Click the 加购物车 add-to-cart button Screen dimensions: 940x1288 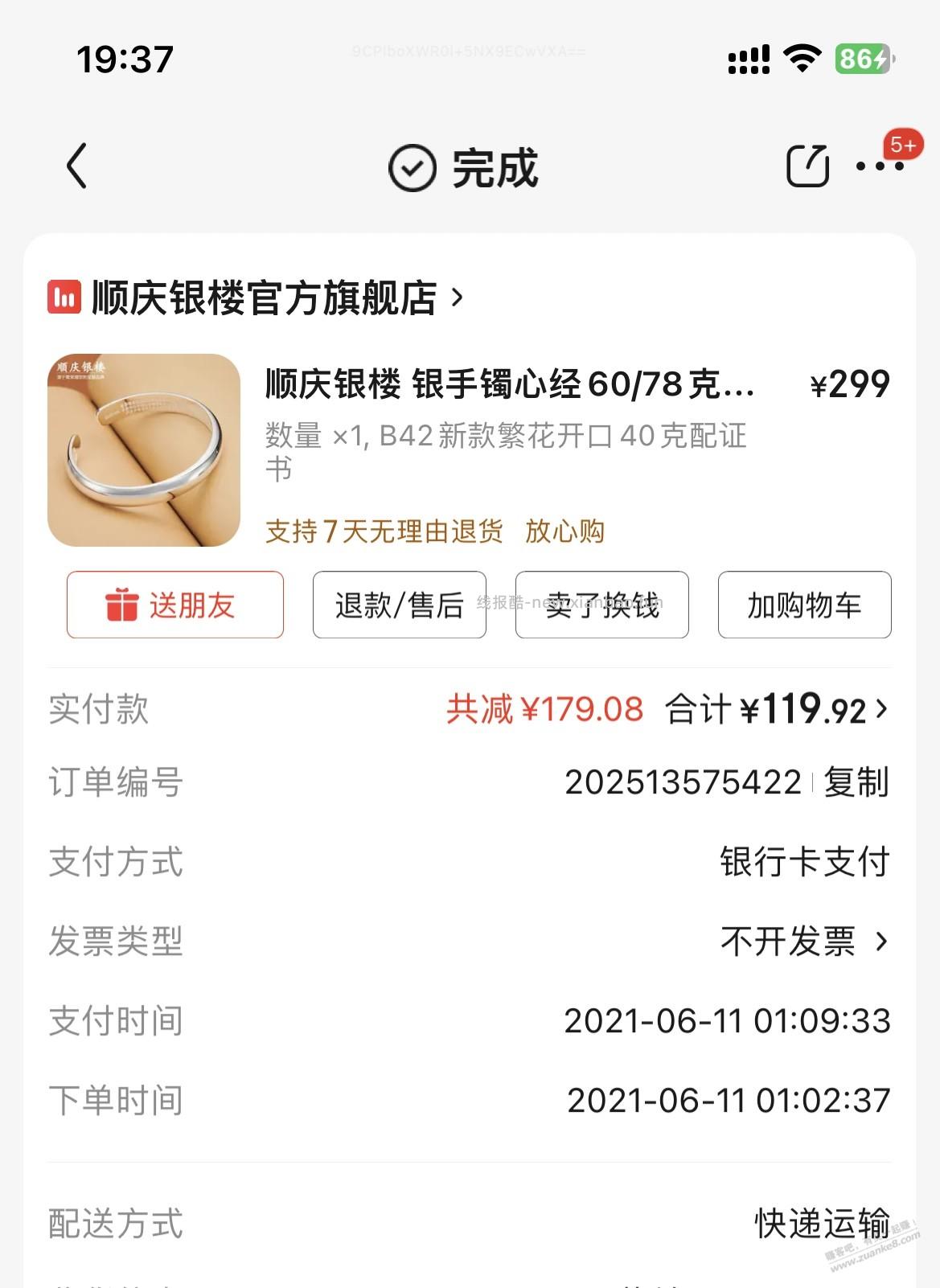(x=804, y=606)
